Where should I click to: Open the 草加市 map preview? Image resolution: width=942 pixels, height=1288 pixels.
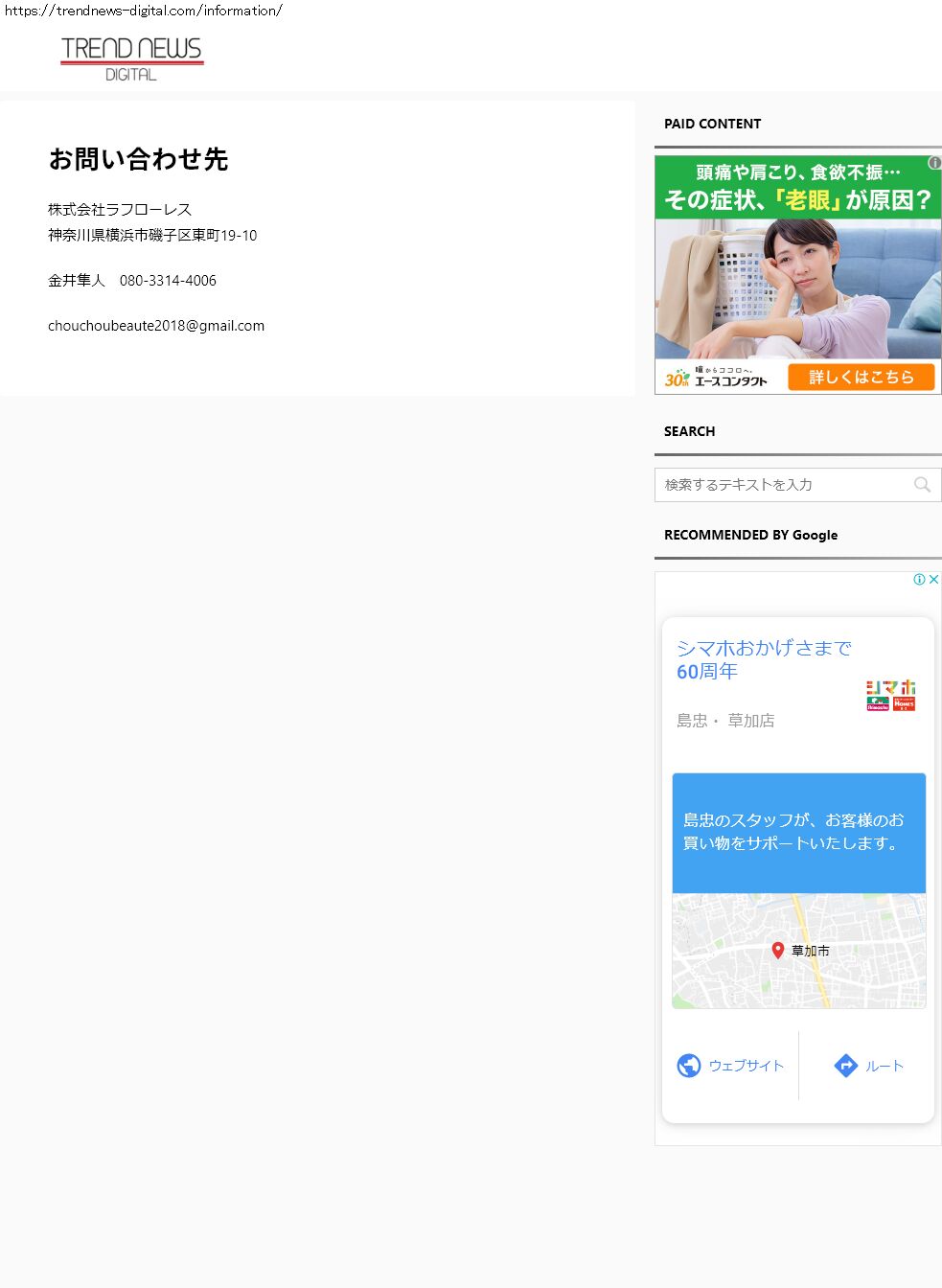click(x=799, y=951)
